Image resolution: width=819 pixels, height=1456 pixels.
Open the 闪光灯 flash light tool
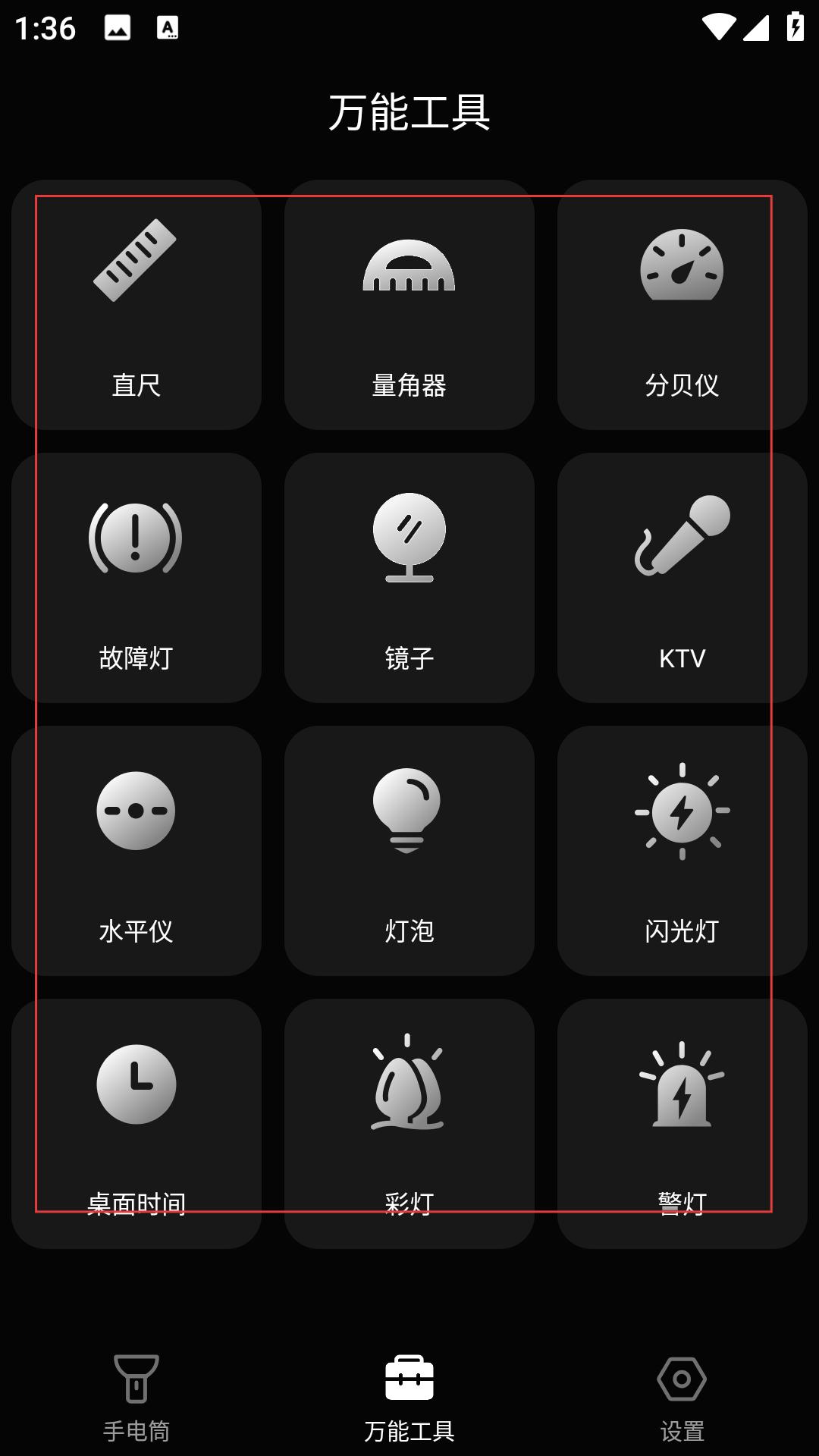[682, 851]
